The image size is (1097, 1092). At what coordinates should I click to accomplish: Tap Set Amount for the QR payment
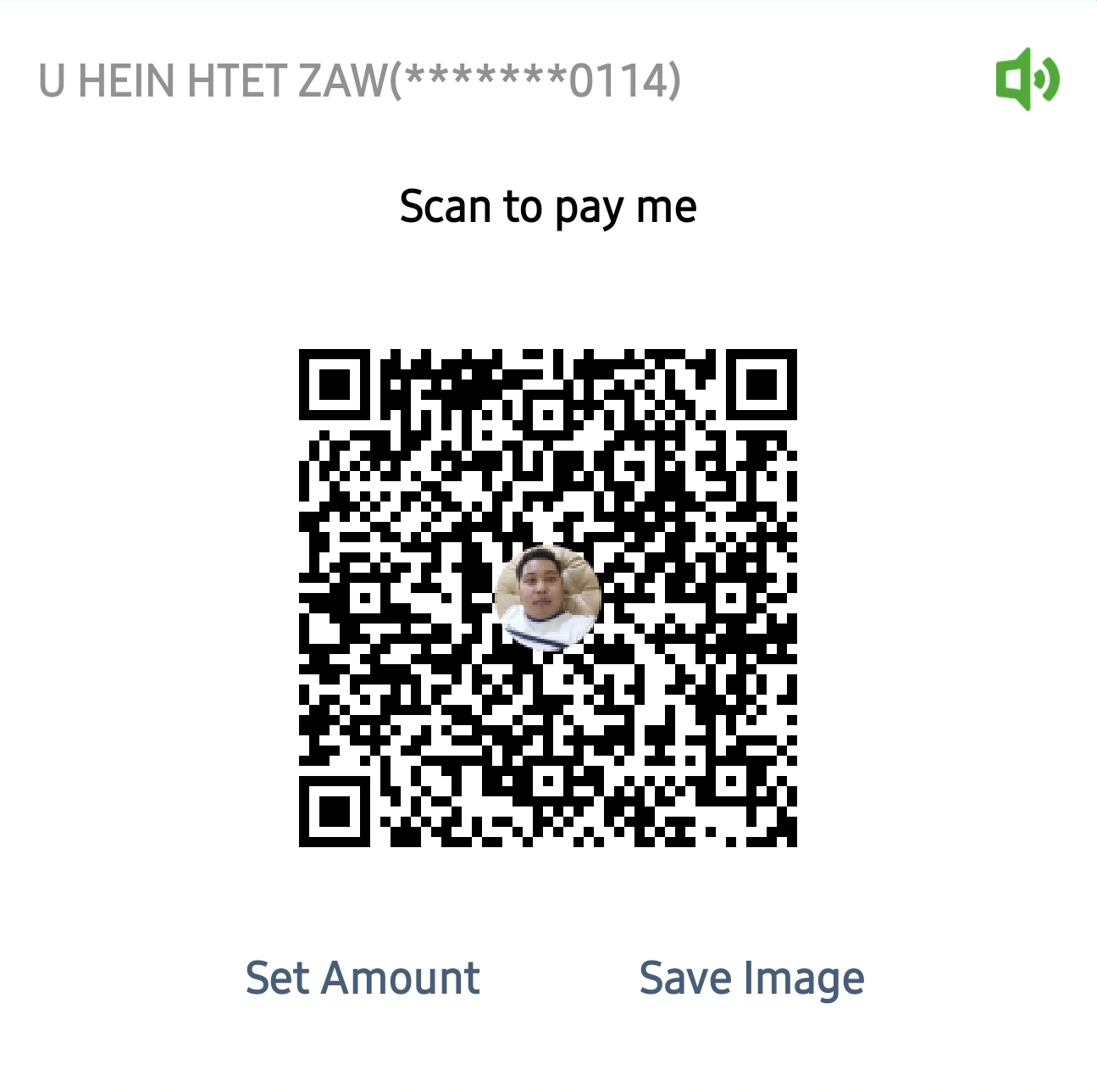click(x=363, y=978)
